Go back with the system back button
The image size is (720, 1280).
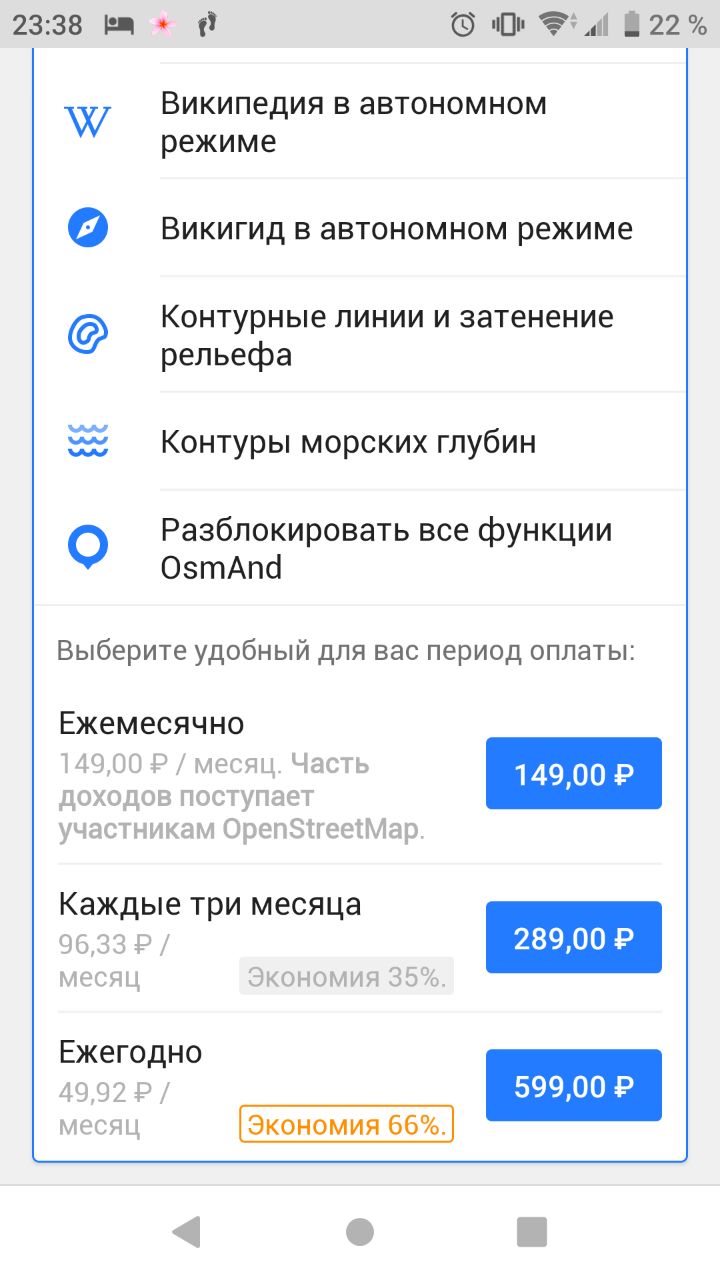(x=186, y=1232)
